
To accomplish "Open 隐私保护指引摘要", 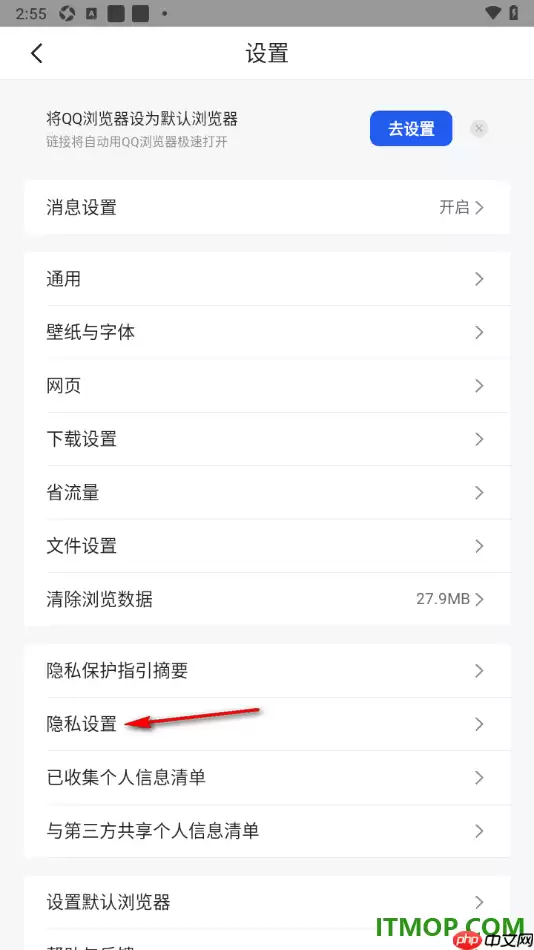I will [267, 671].
